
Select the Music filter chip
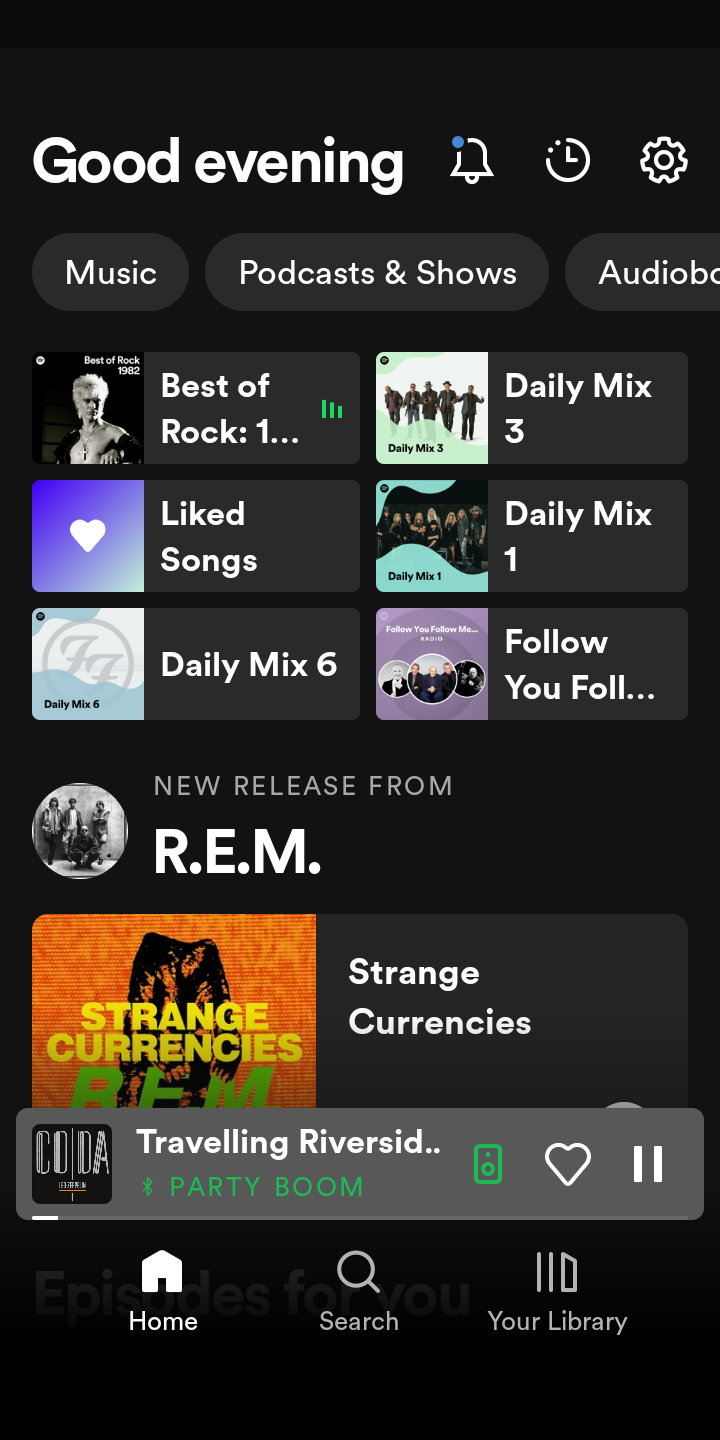tap(111, 272)
